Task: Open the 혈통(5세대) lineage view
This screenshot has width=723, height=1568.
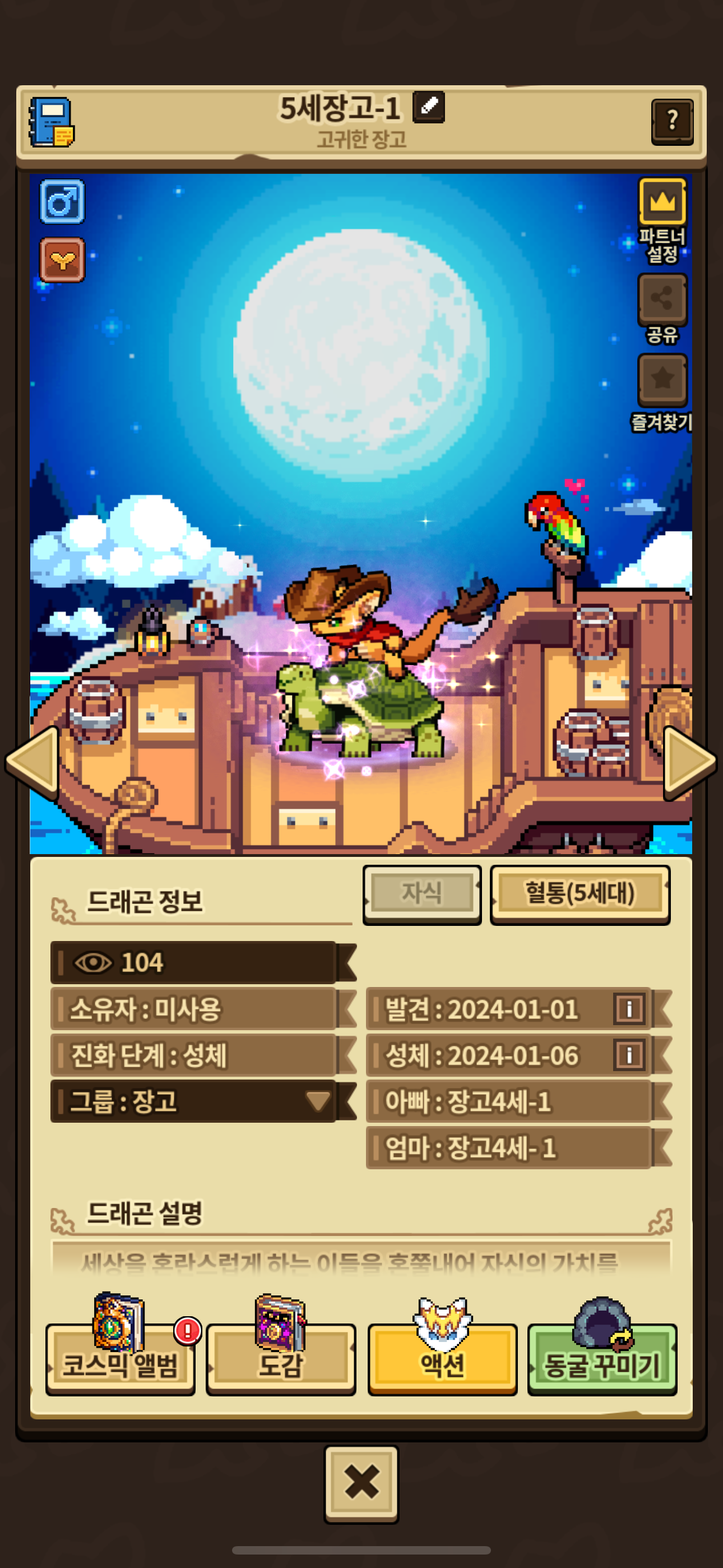Action: [580, 893]
